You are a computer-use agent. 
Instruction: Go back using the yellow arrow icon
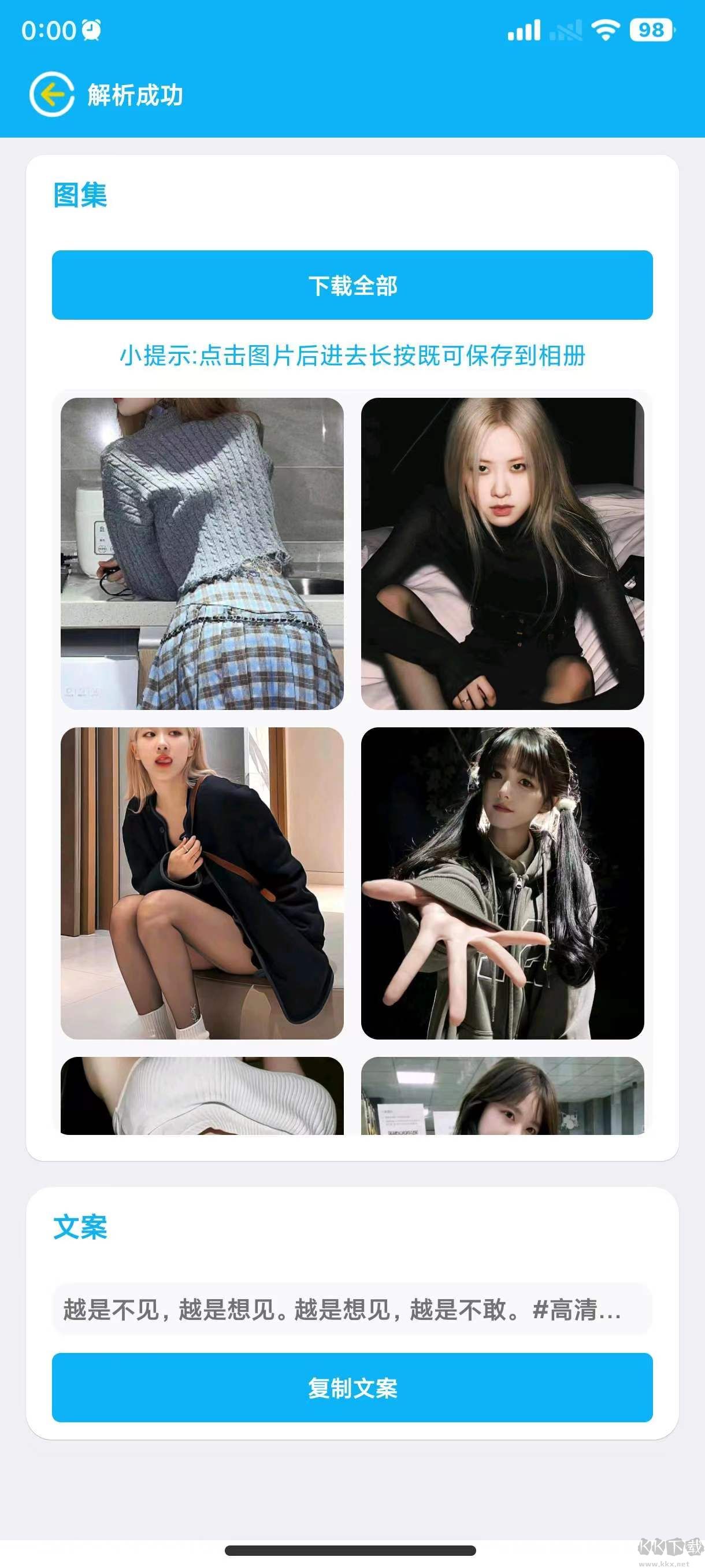[x=51, y=94]
